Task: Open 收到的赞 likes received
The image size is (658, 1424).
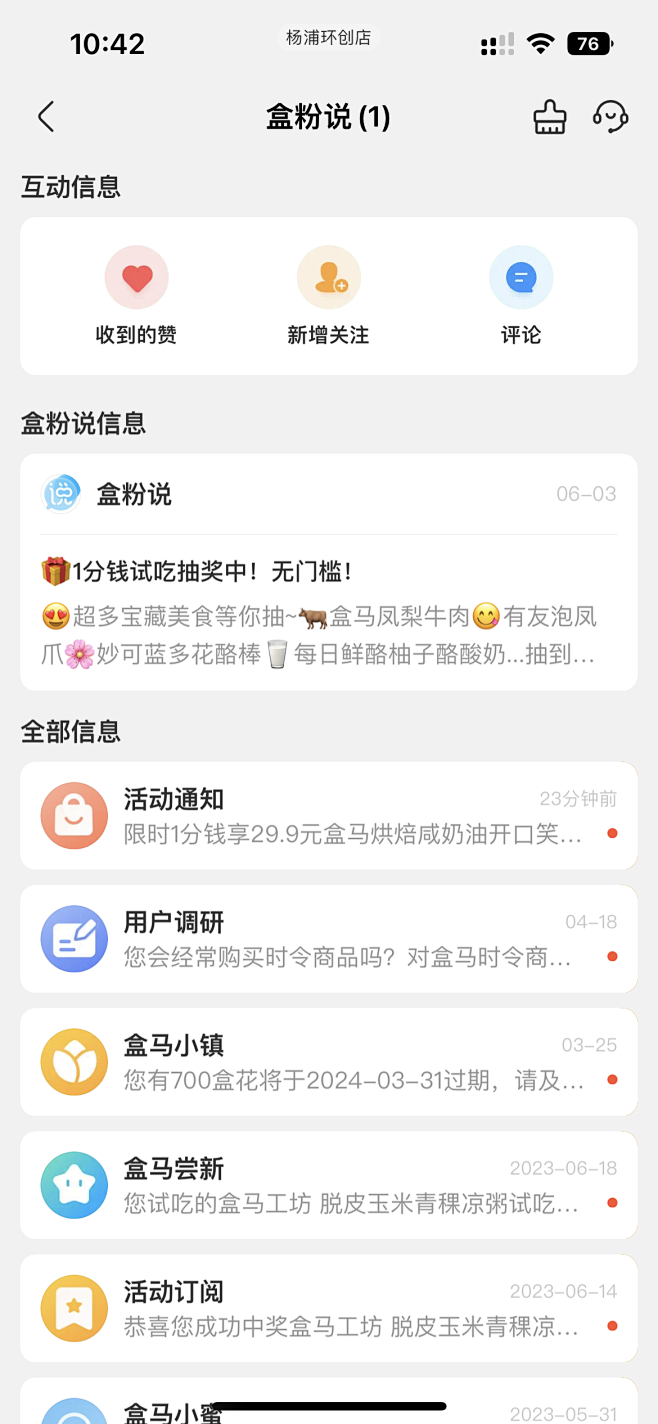Action: click(x=136, y=296)
